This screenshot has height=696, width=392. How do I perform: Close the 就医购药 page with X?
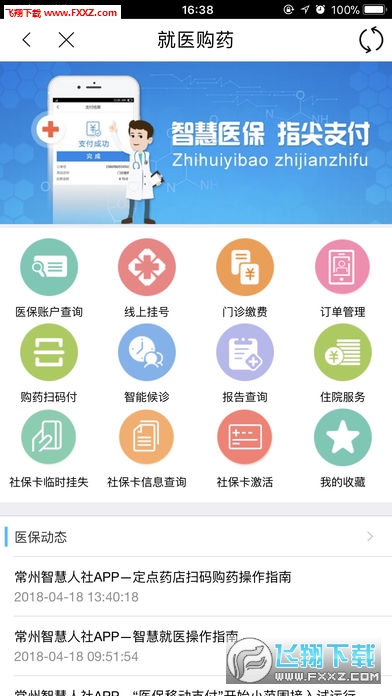(x=66, y=40)
